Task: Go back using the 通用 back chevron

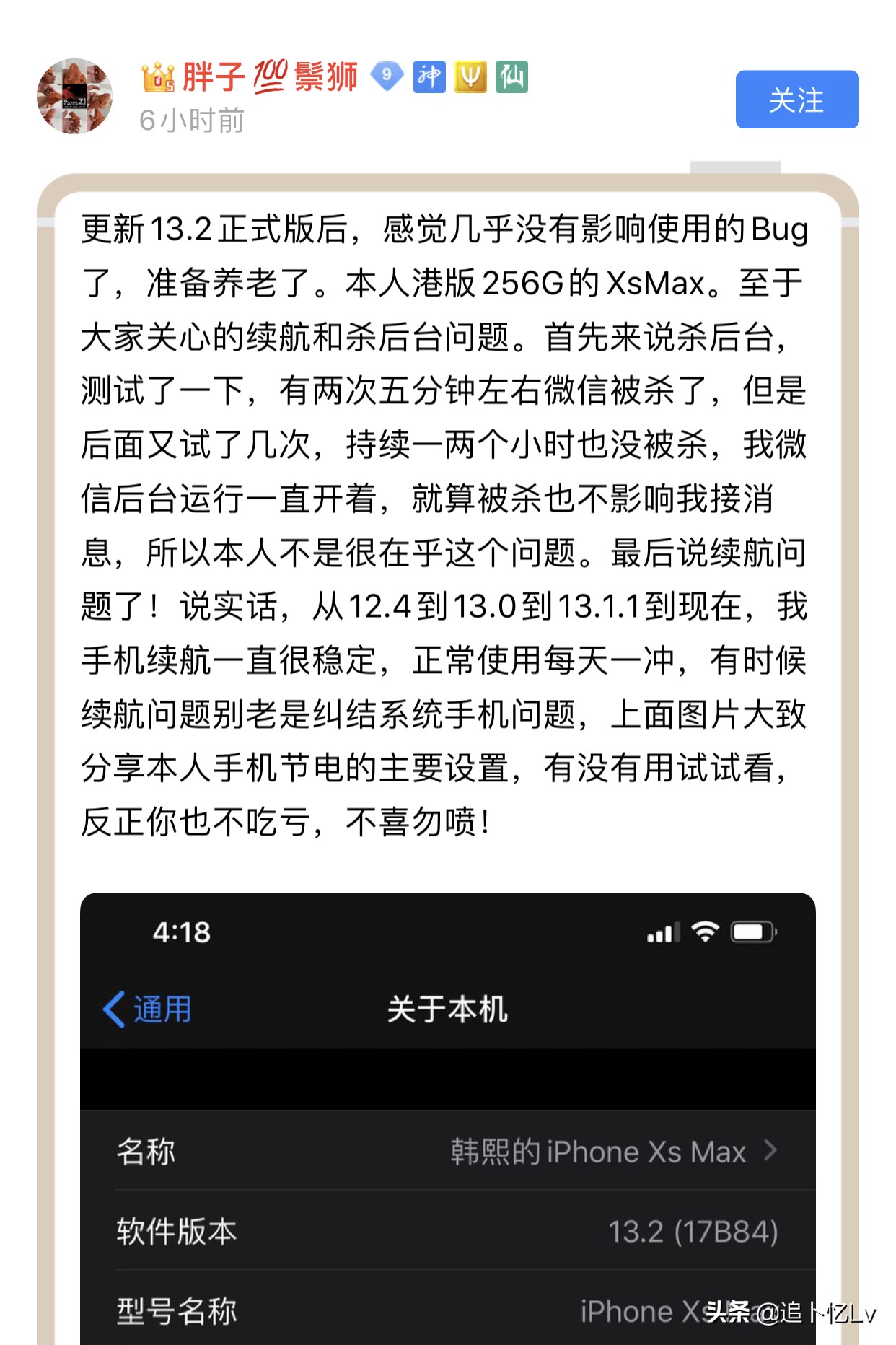Action: point(146,1010)
